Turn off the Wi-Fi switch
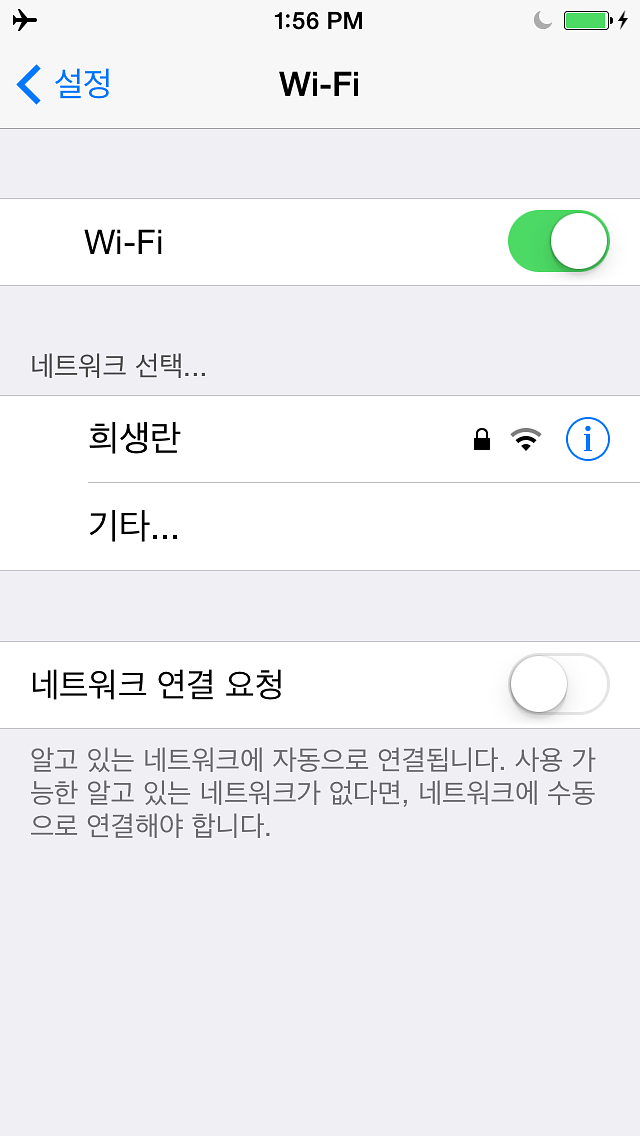640x1136 pixels. pos(558,241)
